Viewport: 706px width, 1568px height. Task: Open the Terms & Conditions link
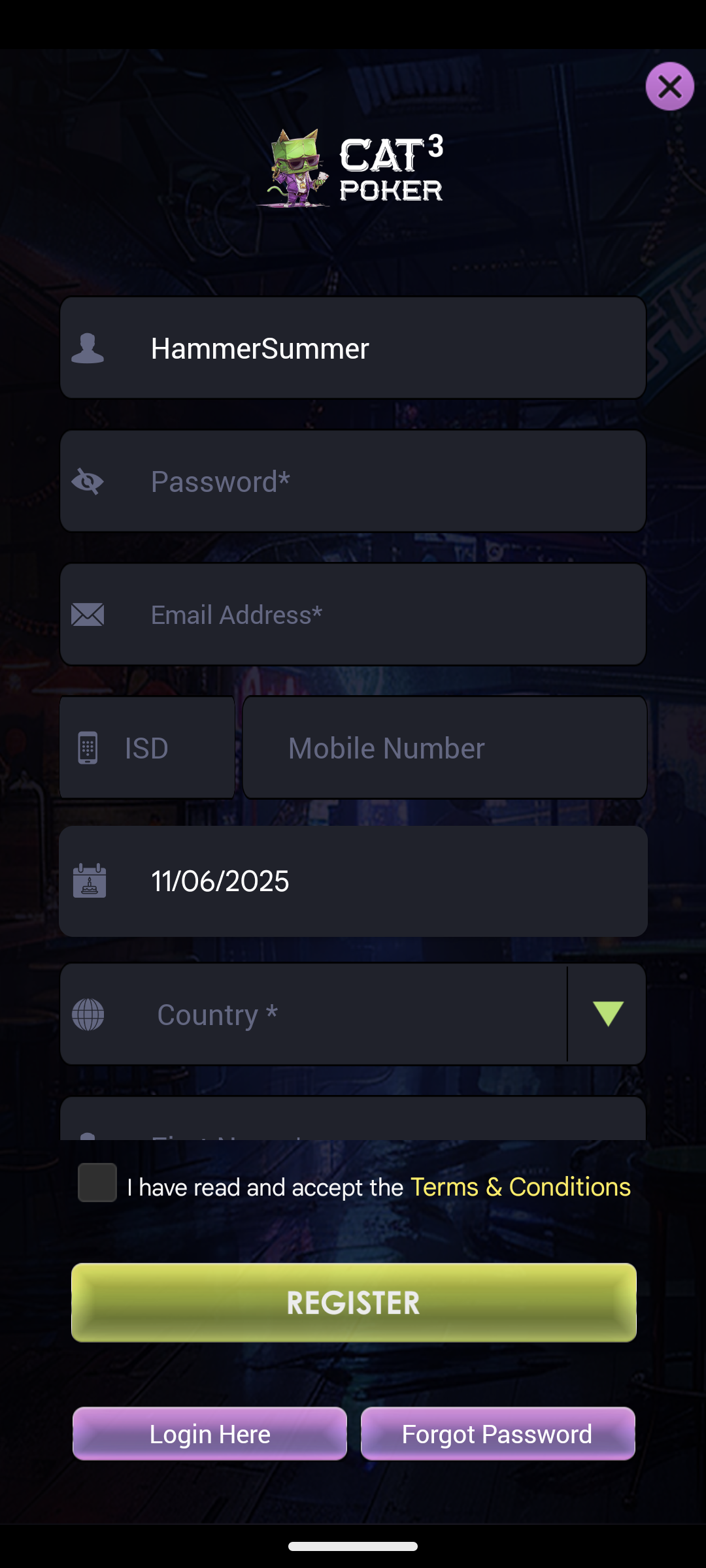click(x=520, y=1186)
